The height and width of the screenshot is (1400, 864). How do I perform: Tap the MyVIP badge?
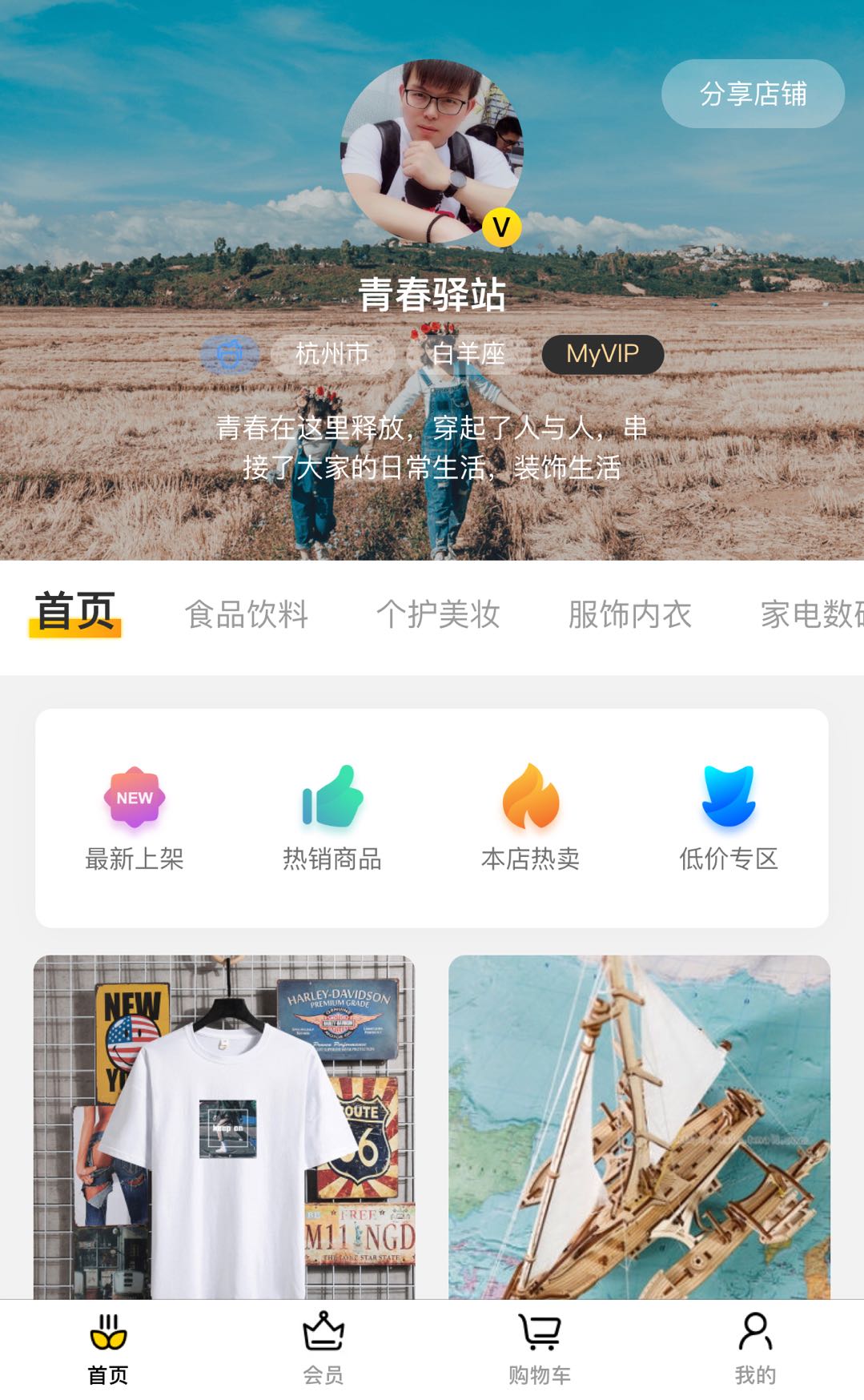point(602,354)
